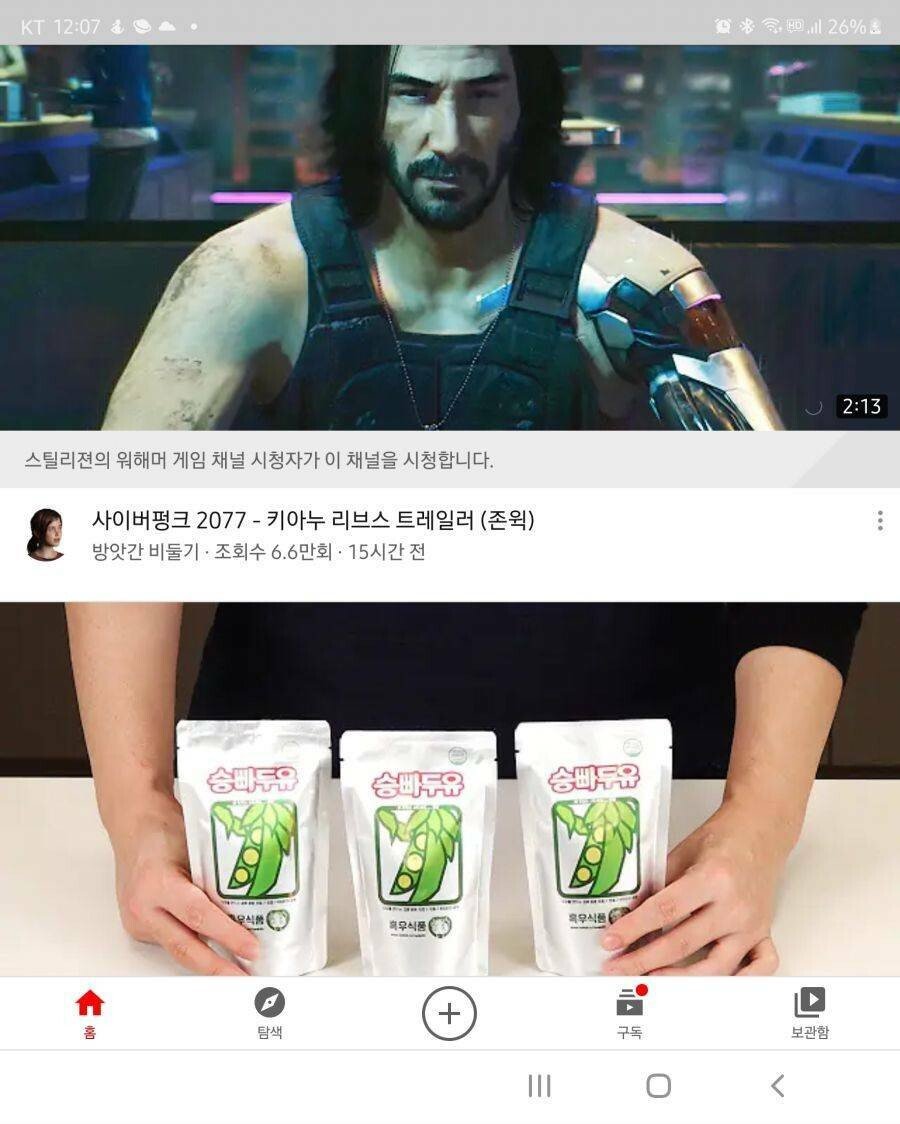Play the Cyberpunk 2077 trailer video
900x1124 pixels.
450,237
